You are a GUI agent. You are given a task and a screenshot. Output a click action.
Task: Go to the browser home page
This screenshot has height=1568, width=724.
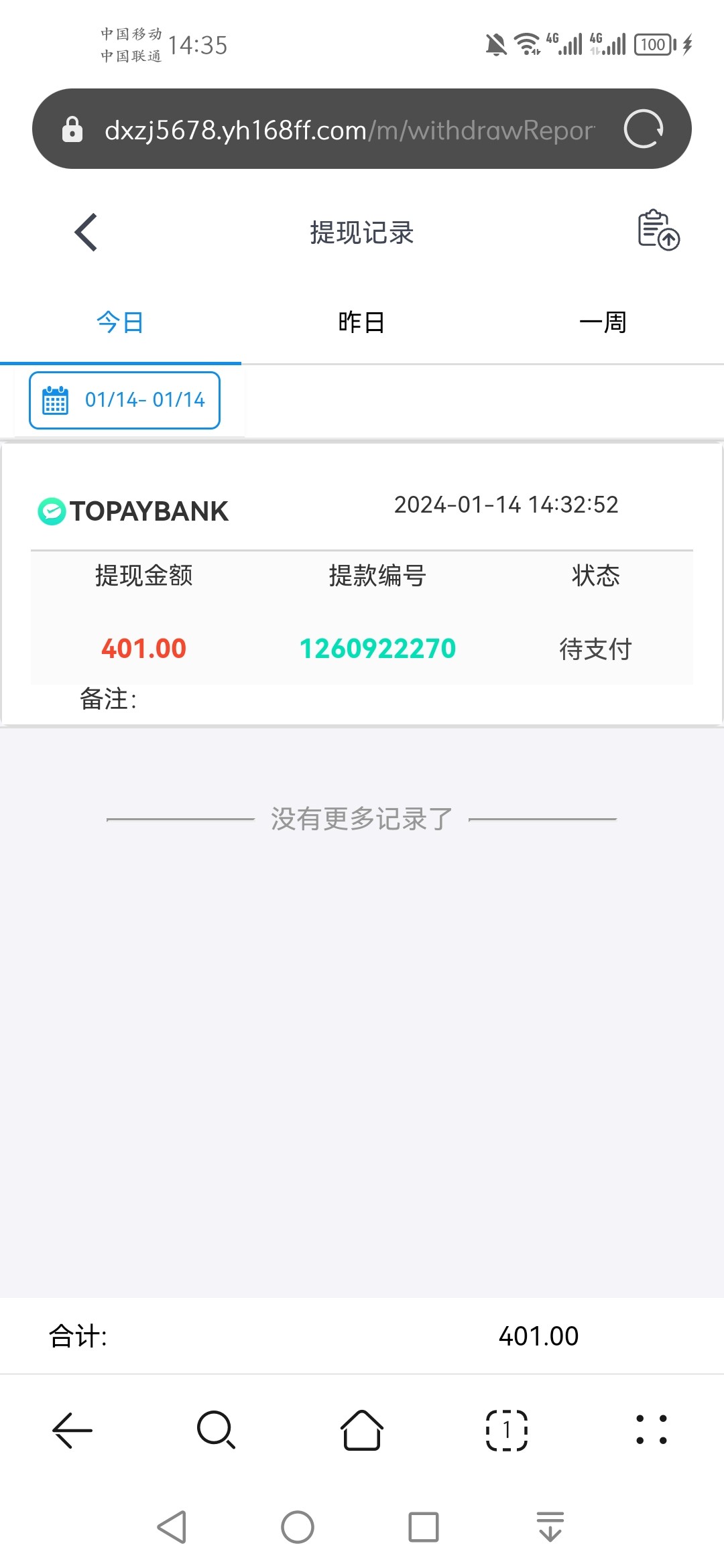coord(362,1430)
